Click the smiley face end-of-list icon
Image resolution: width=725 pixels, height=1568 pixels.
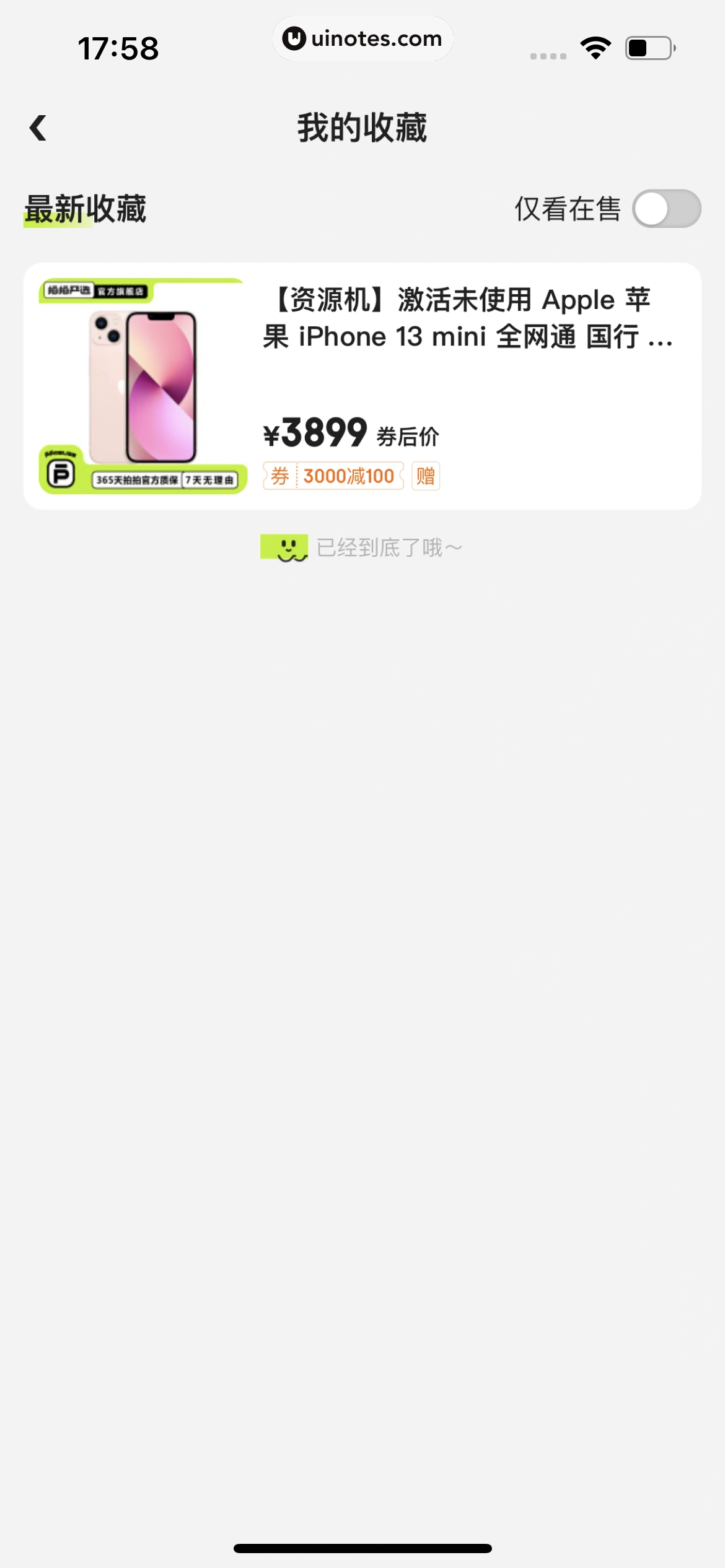(x=287, y=547)
